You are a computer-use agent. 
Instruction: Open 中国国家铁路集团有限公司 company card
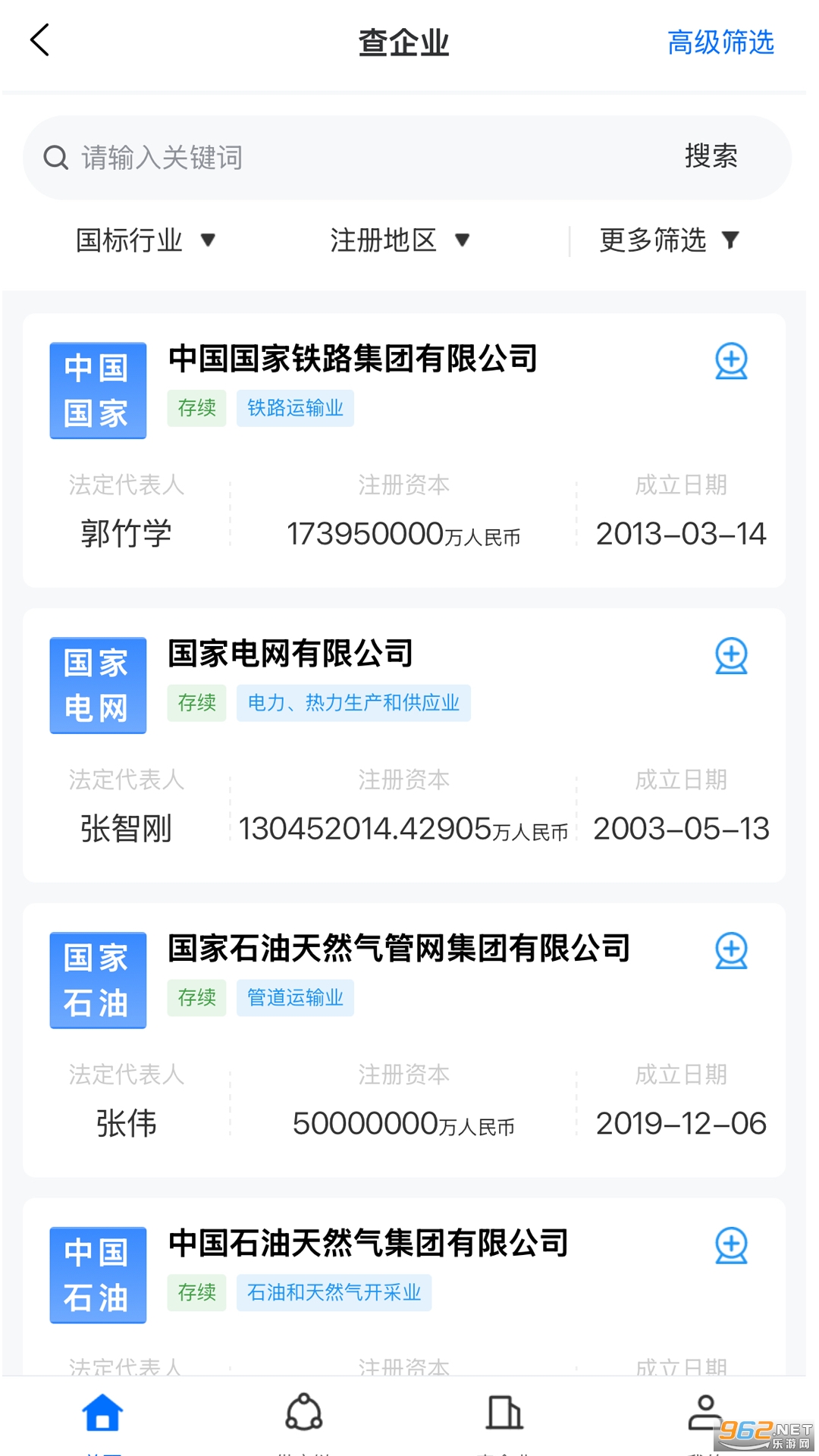click(x=353, y=359)
